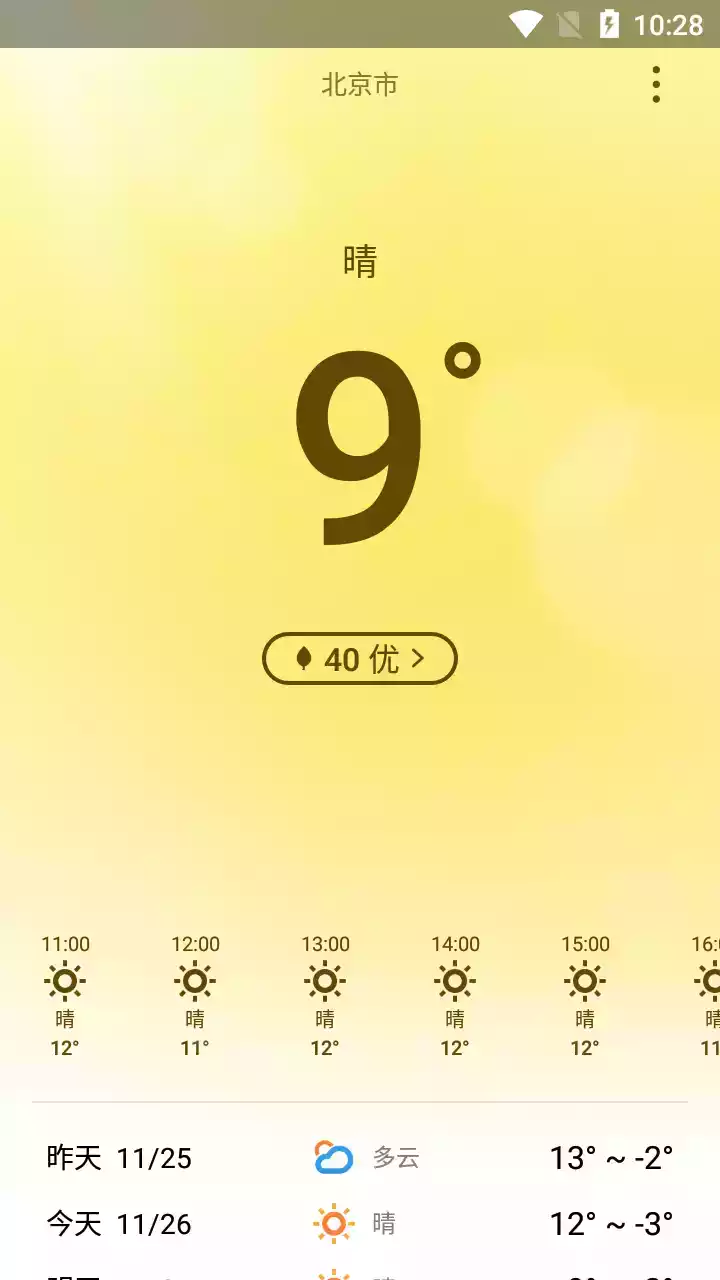Click the sunny icon at 15:00
The width and height of the screenshot is (720, 1280).
[585, 981]
